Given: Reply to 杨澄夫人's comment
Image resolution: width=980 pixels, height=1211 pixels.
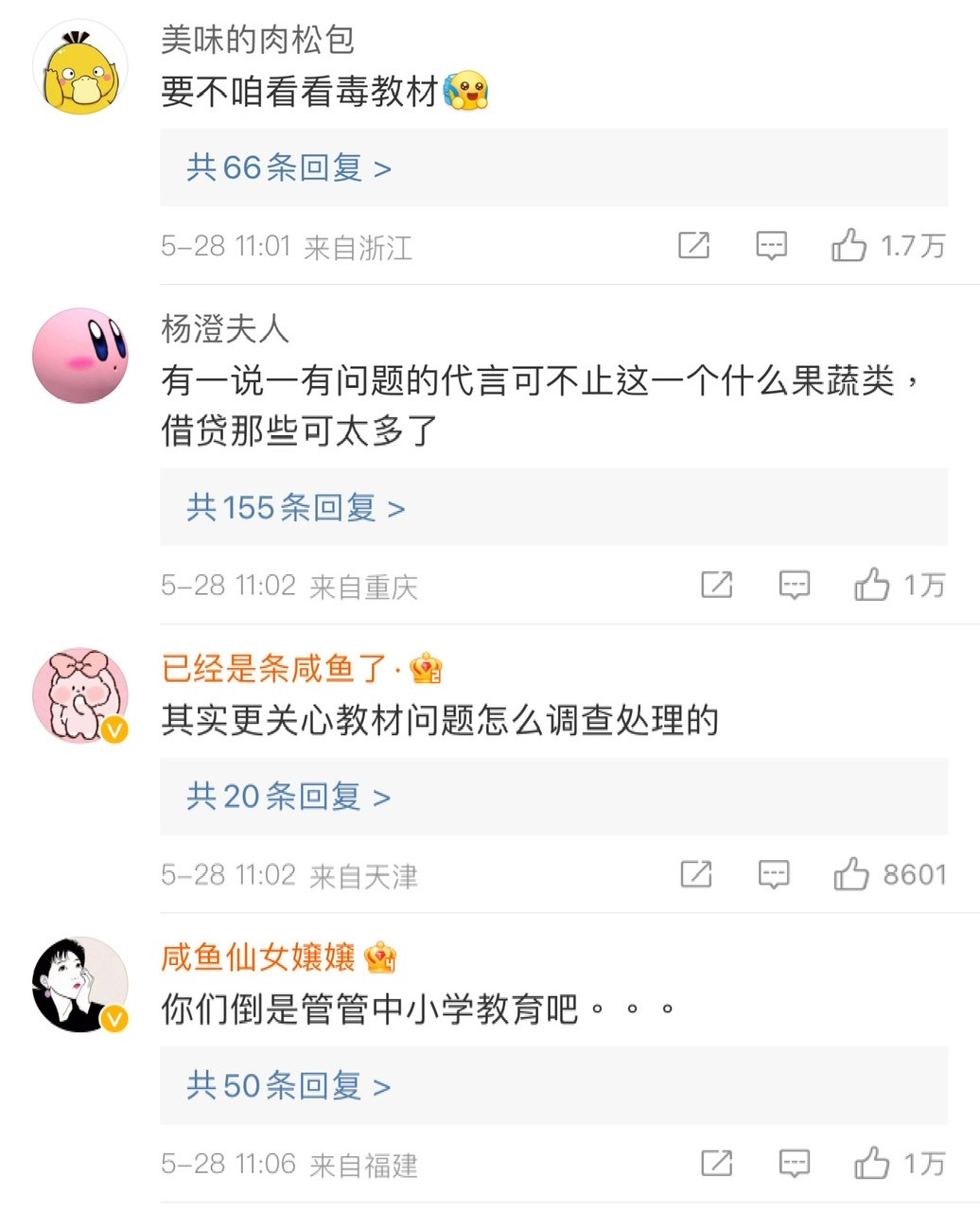Looking at the screenshot, I should pos(795,585).
